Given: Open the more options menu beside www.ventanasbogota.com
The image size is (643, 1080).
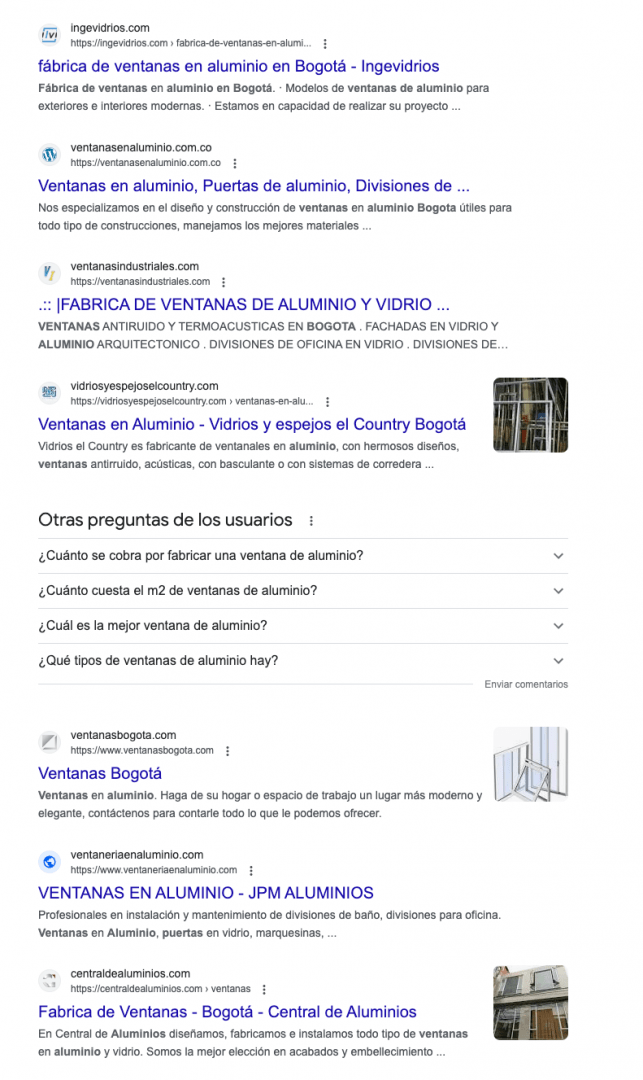Looking at the screenshot, I should click(x=227, y=751).
